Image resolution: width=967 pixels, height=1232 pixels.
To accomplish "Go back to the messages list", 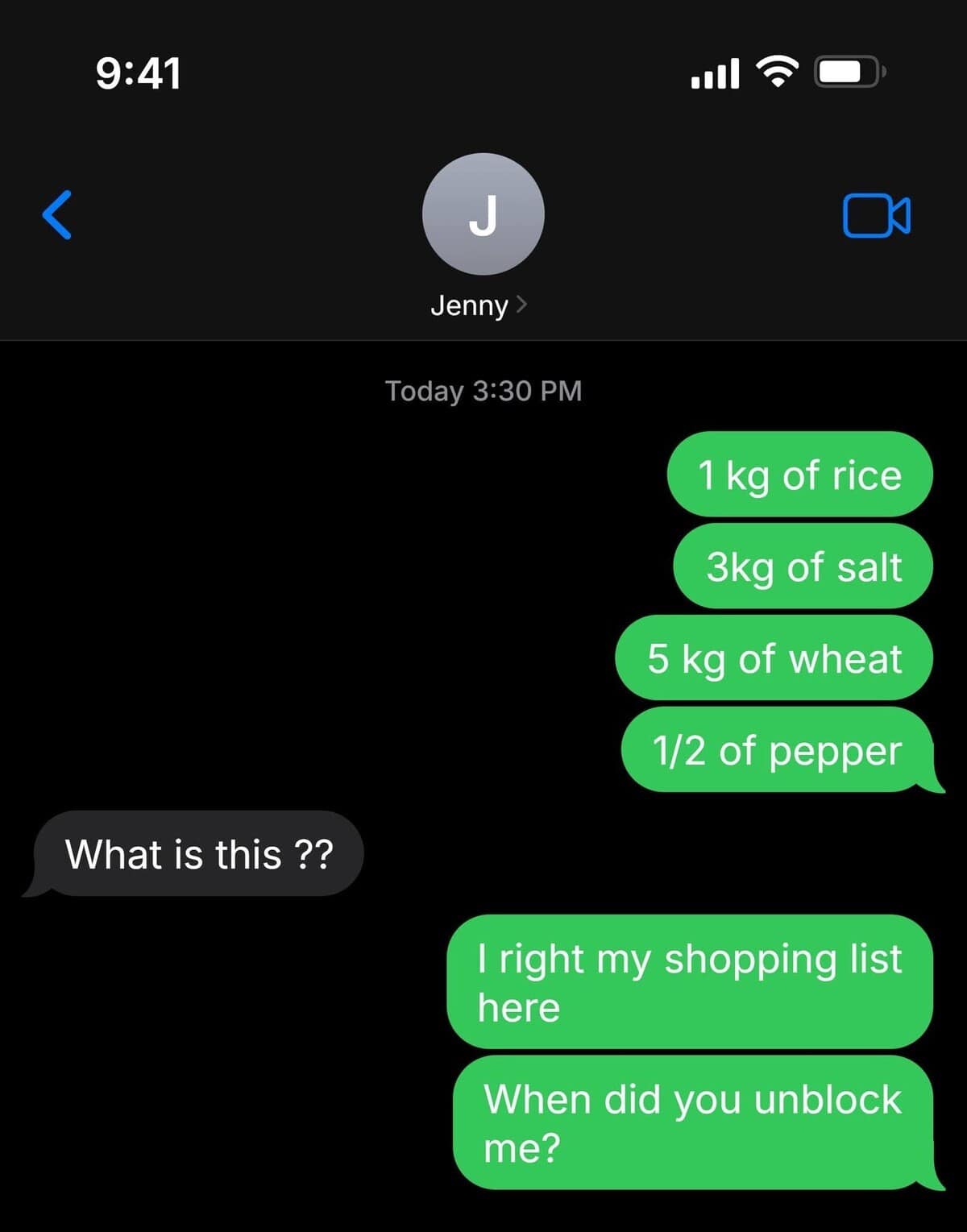I will [57, 215].
